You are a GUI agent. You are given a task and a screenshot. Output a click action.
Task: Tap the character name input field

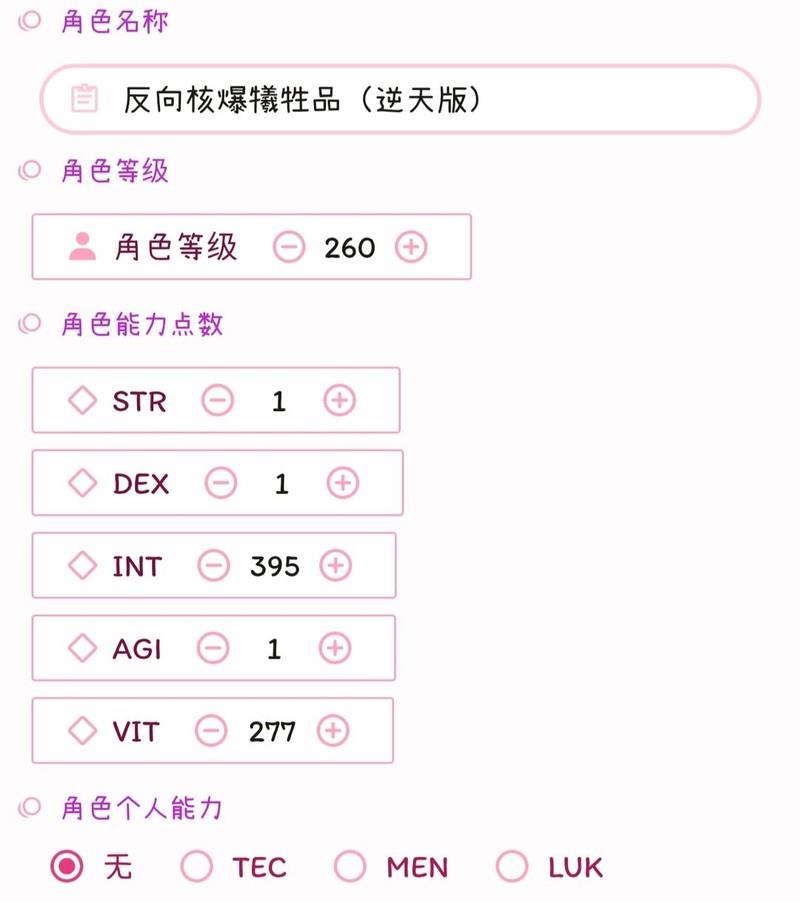(400, 99)
